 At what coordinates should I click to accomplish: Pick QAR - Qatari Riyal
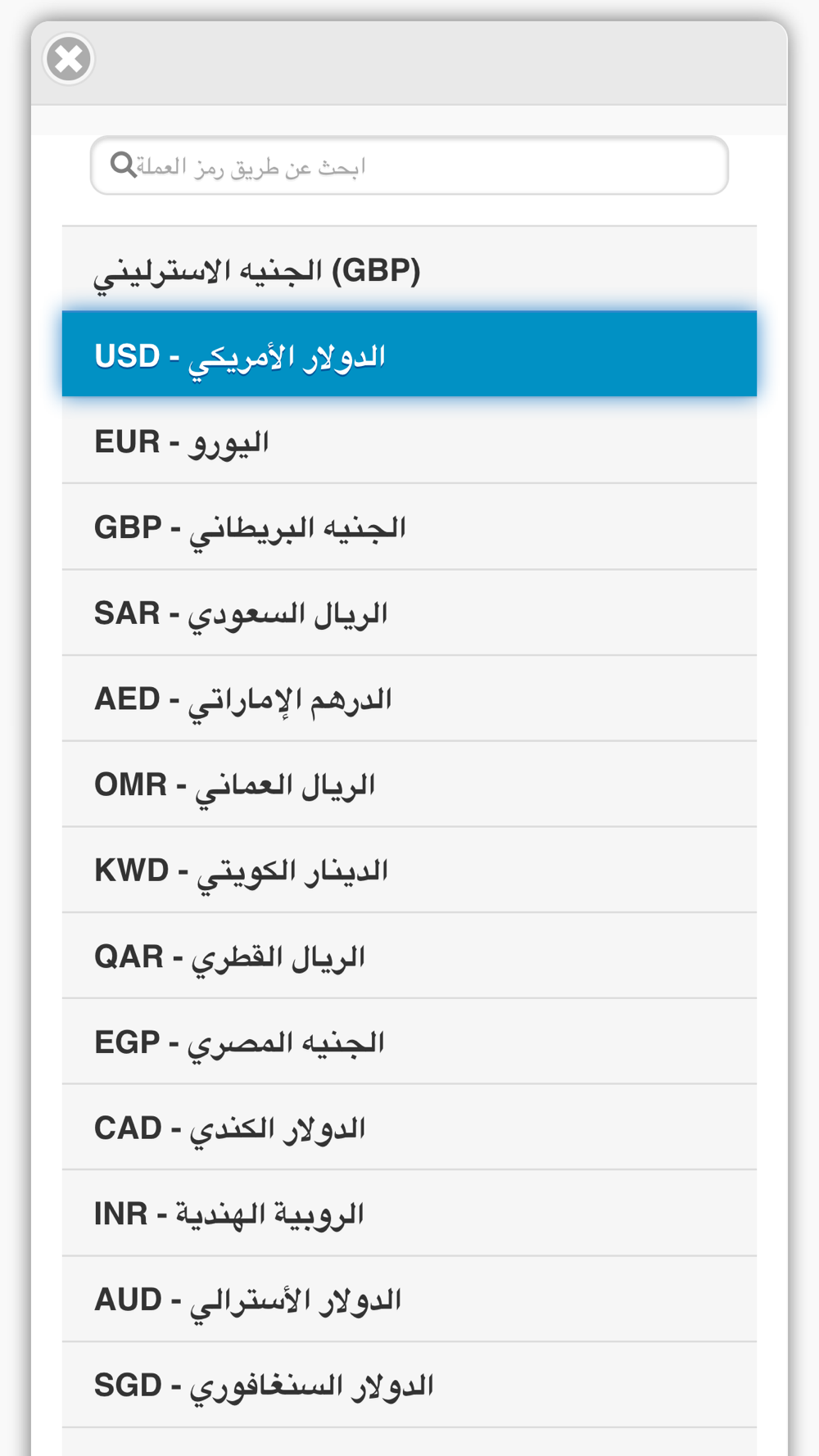pos(409,956)
